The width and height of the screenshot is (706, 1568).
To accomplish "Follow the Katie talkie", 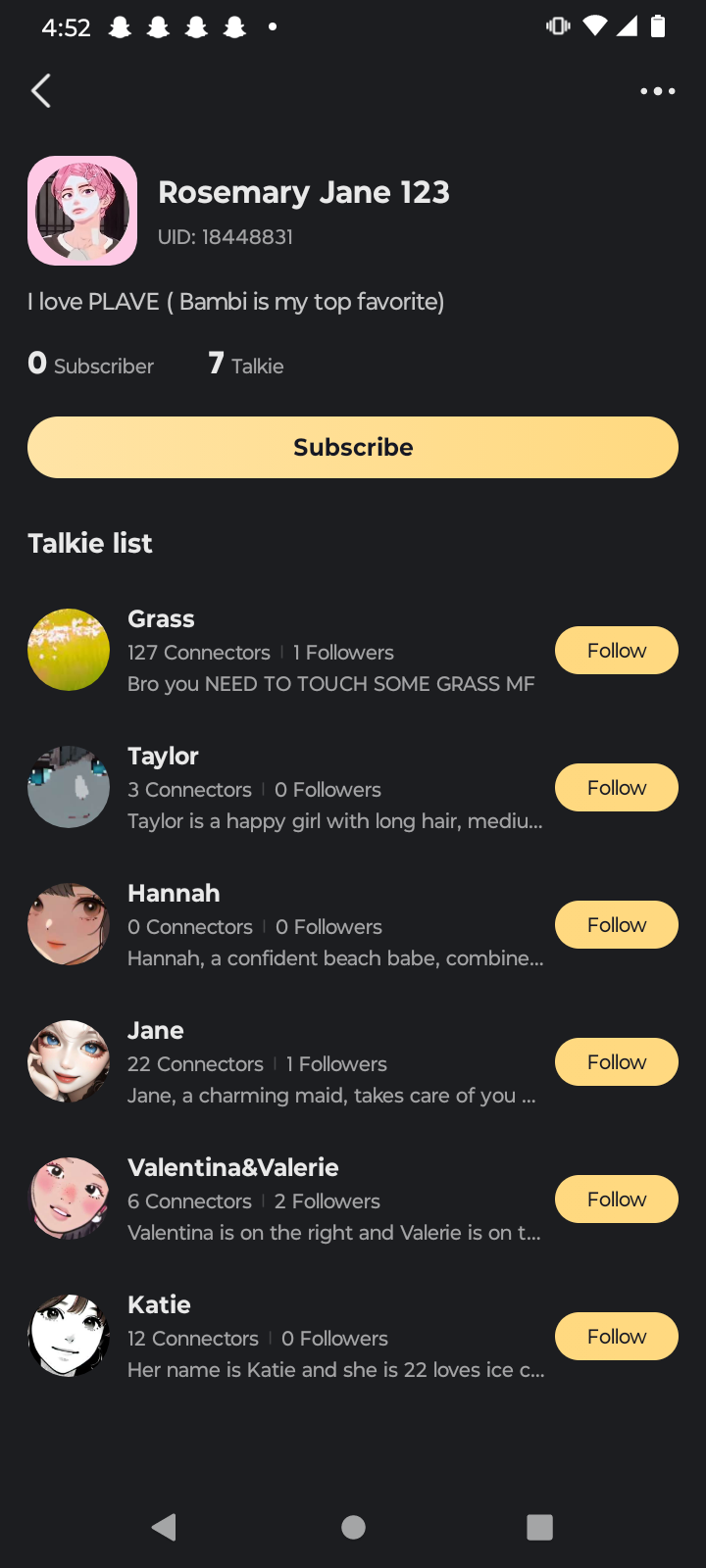I will tap(616, 1337).
